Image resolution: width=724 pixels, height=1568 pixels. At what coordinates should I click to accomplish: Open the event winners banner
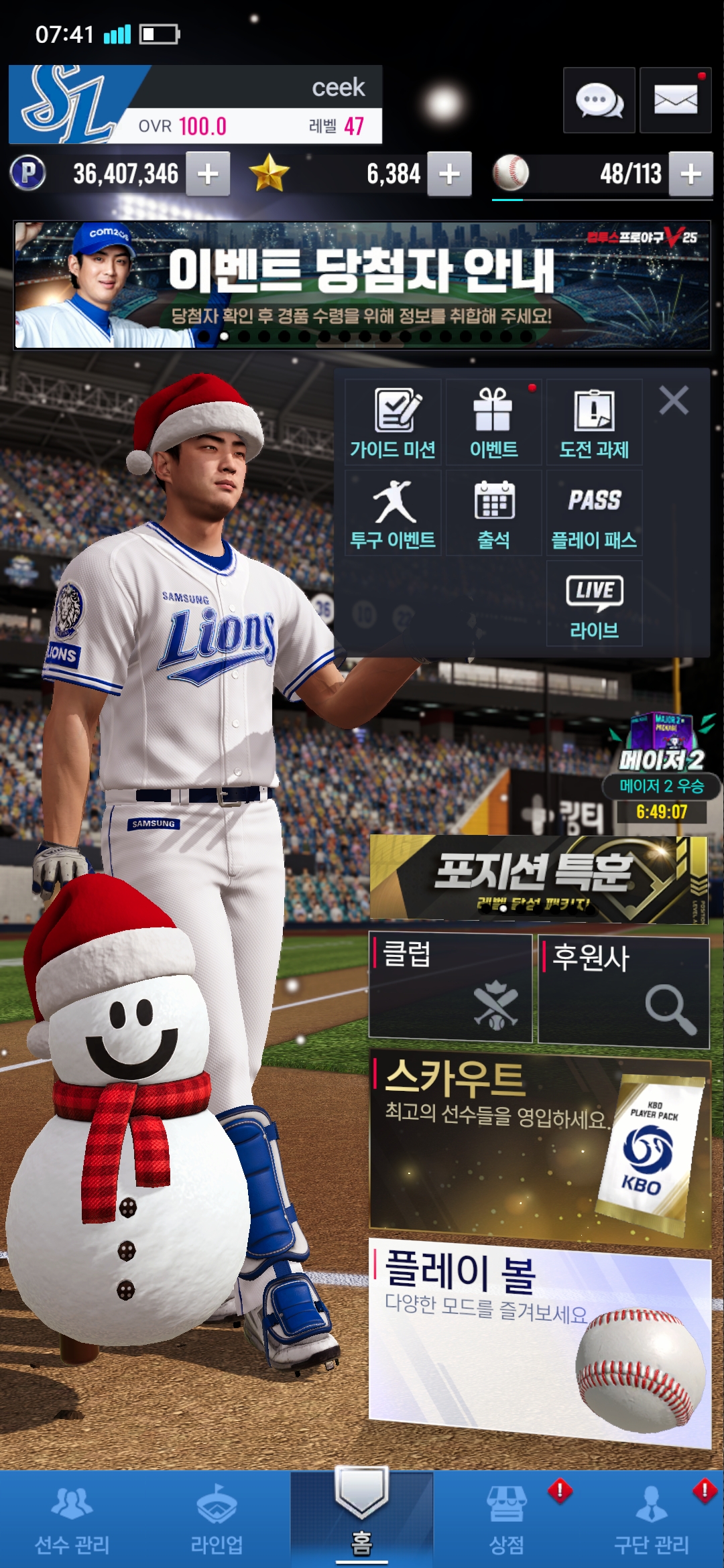click(x=362, y=285)
